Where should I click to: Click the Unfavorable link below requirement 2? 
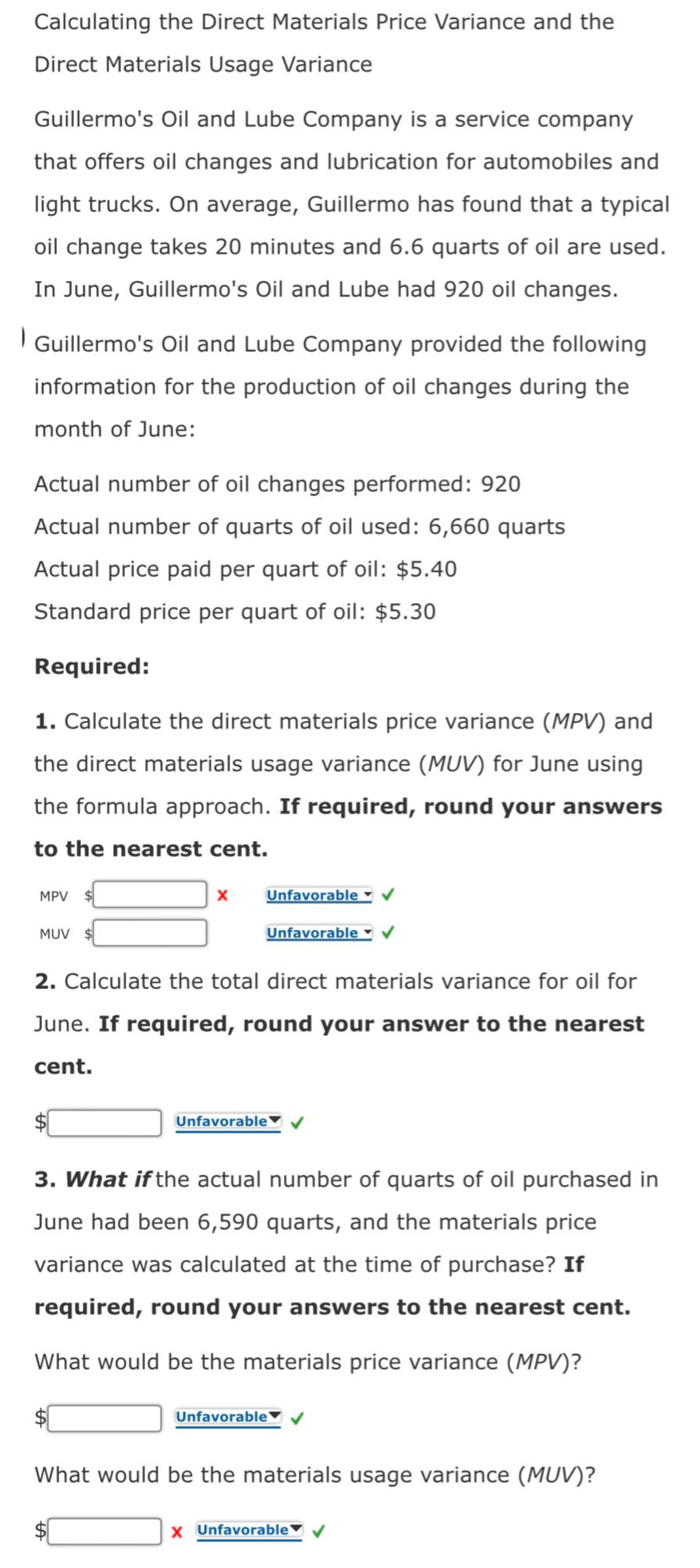[x=222, y=1121]
